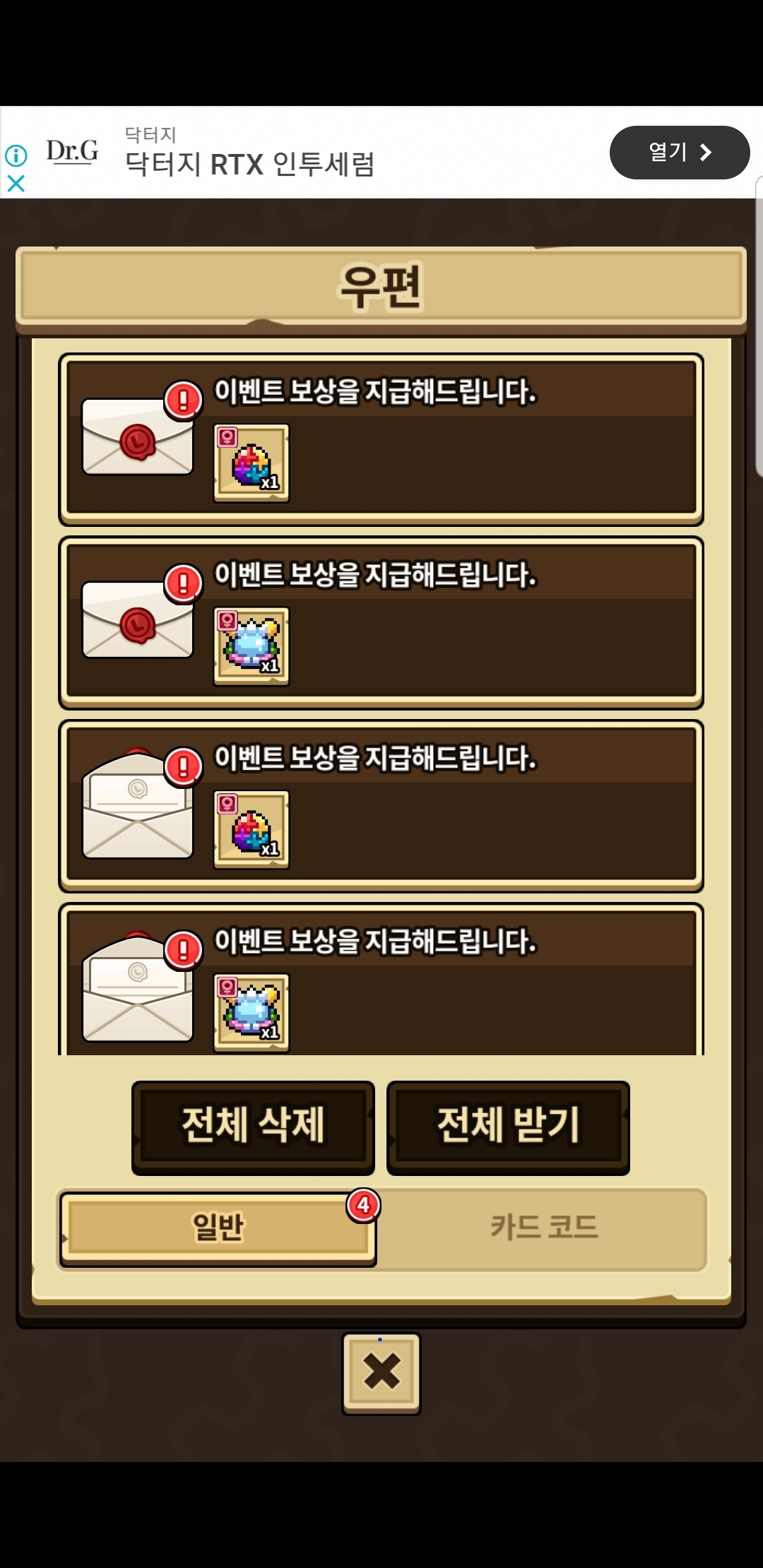Screen dimensions: 763x1568
Task: Open the 열기 button on the Dr.G ad
Action: click(679, 153)
